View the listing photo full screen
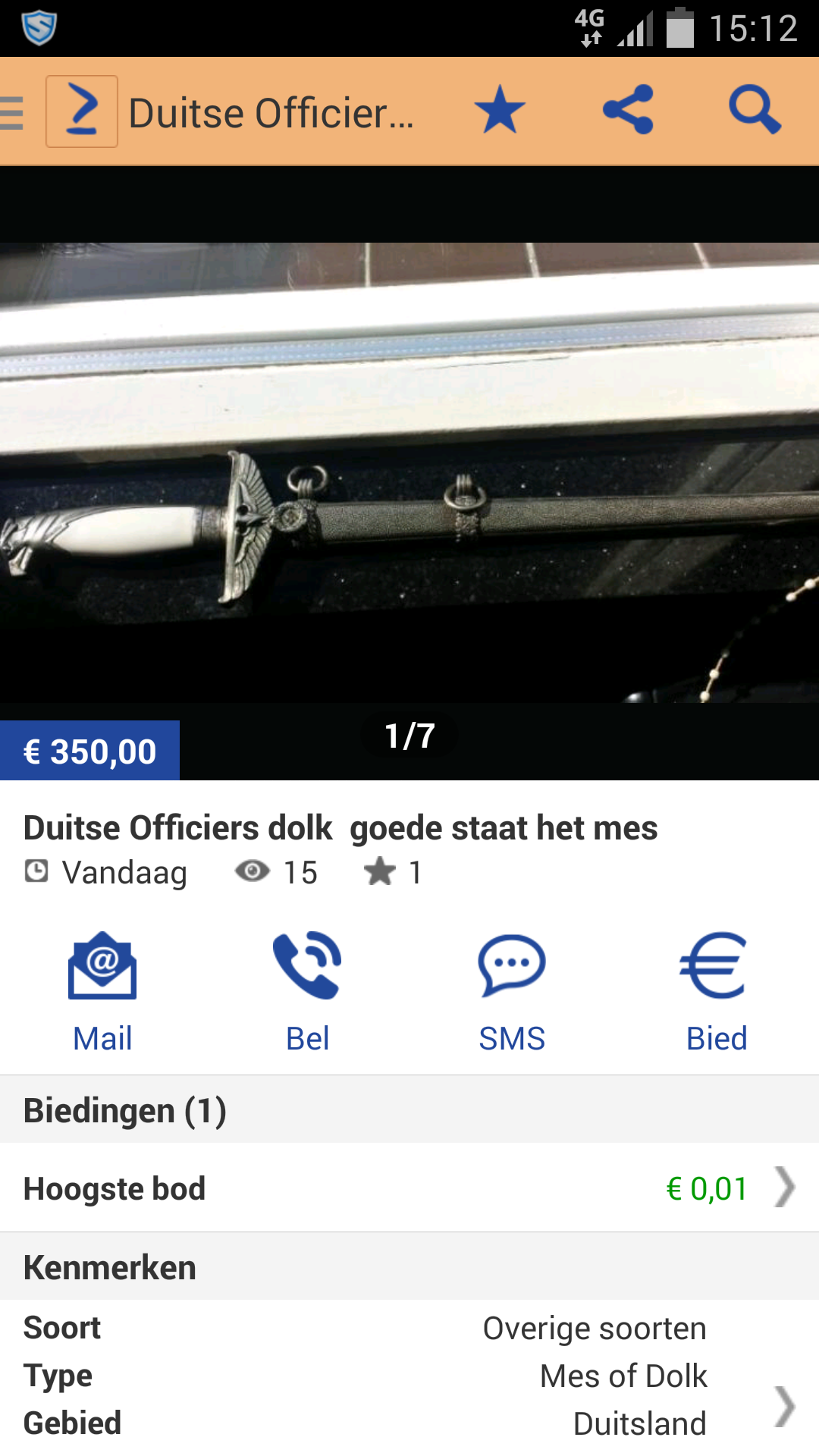 click(x=409, y=472)
